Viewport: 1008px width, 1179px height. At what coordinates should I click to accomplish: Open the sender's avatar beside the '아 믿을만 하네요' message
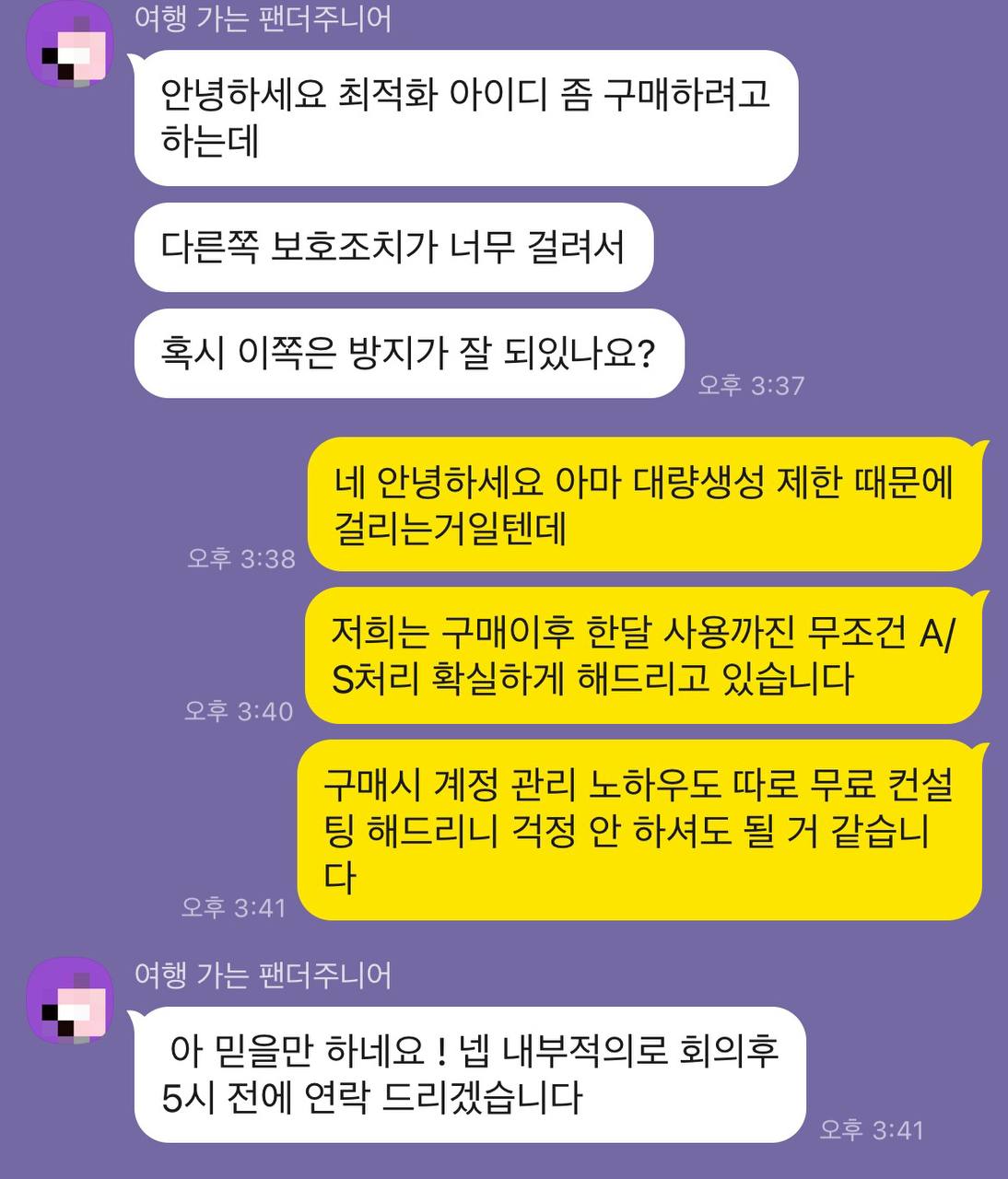(68, 1002)
